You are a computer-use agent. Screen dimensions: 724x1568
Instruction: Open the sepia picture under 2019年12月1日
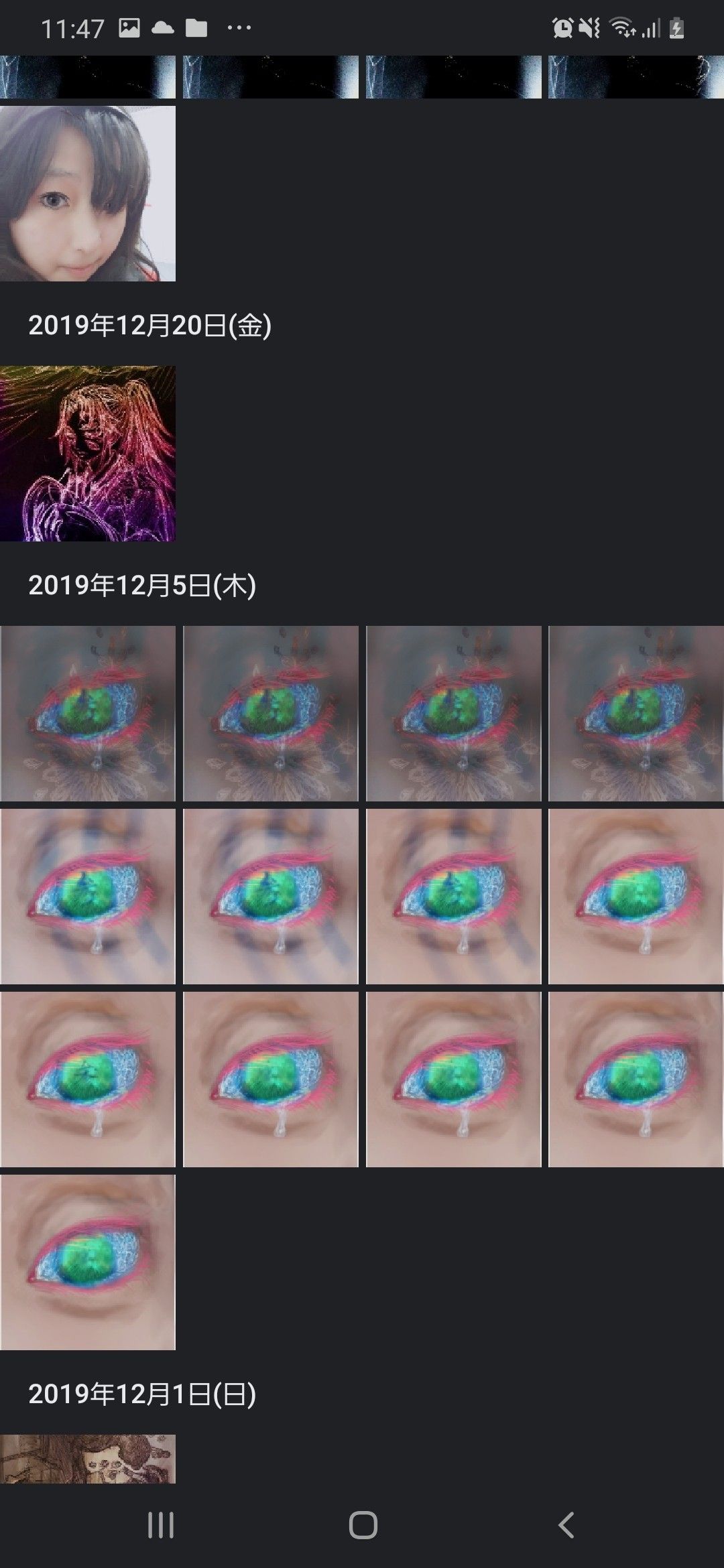(87, 1458)
